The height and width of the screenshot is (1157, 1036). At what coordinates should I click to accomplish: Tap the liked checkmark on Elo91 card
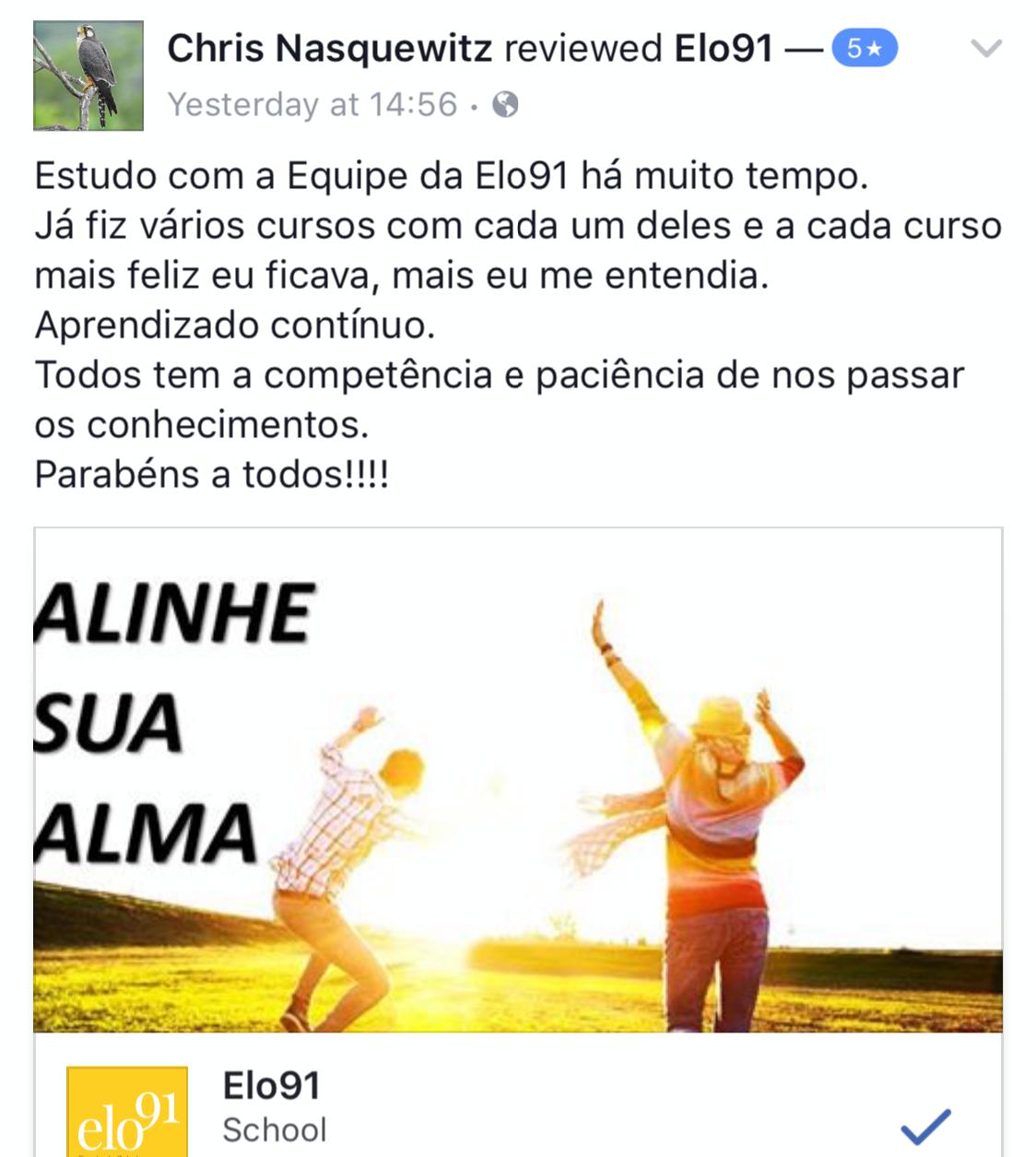click(x=924, y=1127)
